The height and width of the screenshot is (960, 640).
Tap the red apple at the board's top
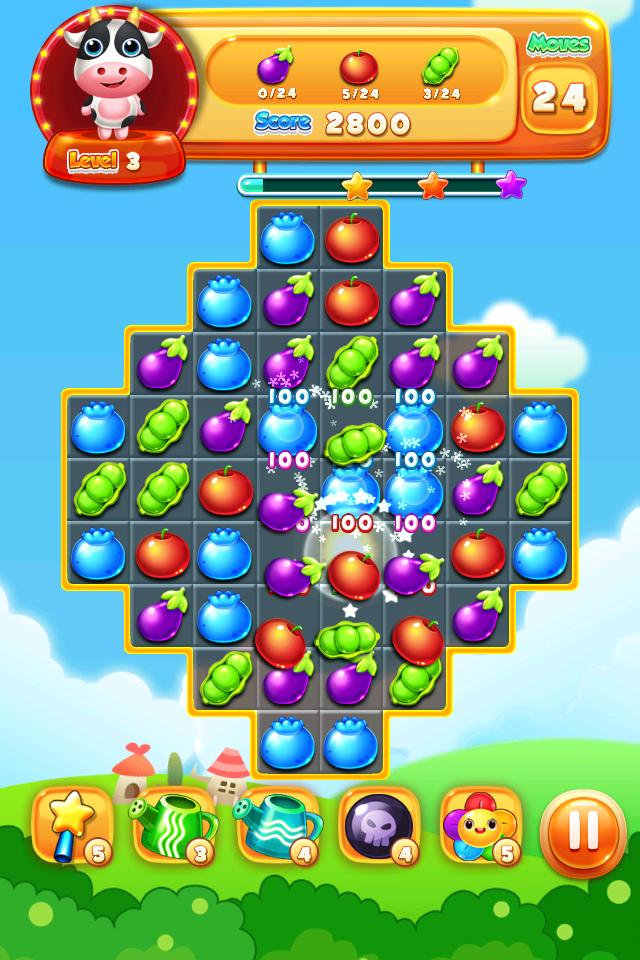(352, 238)
